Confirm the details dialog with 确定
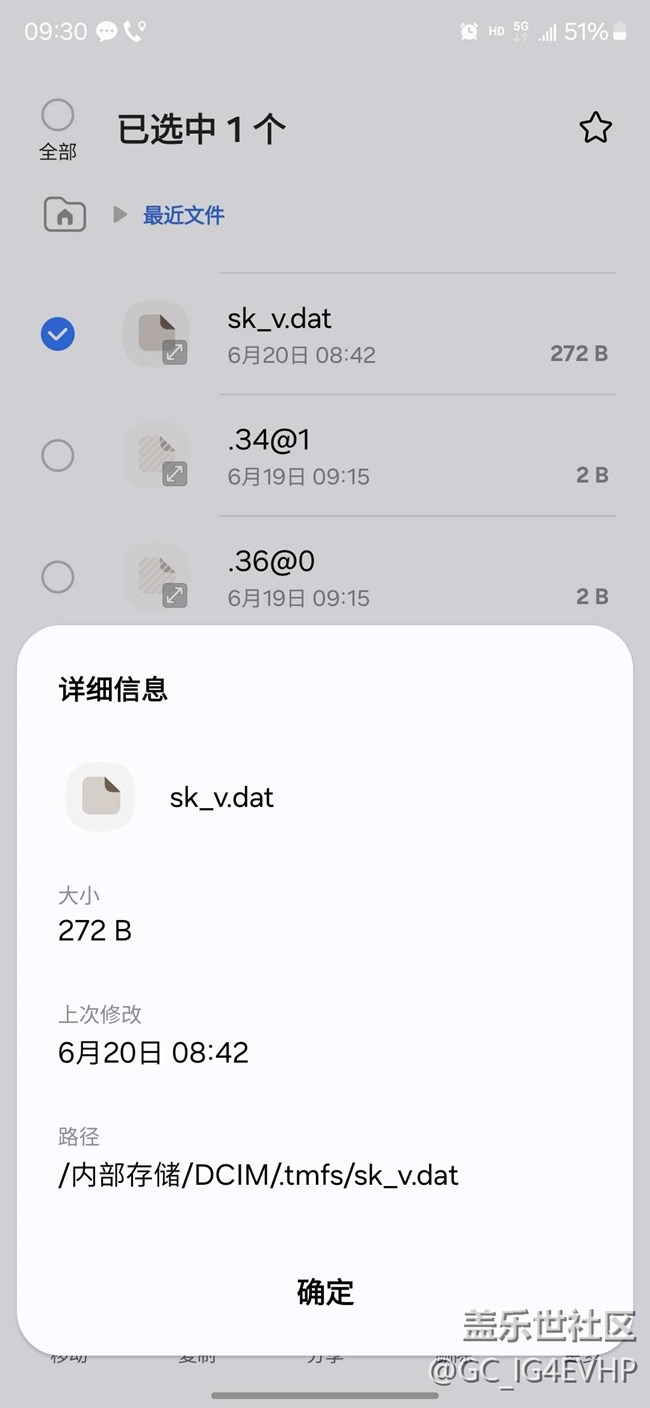 [x=325, y=1291]
